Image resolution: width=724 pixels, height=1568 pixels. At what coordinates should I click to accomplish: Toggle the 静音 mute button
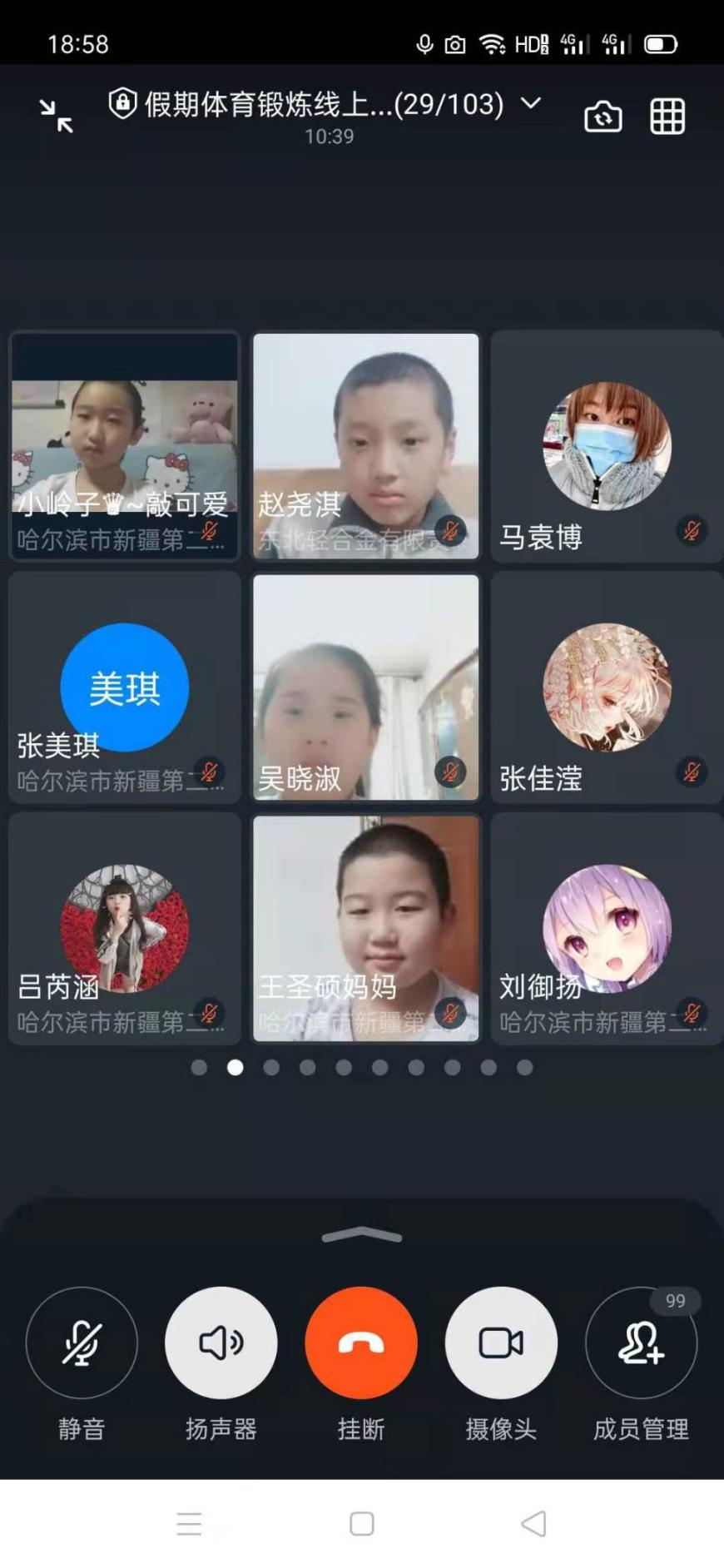coord(82,1342)
